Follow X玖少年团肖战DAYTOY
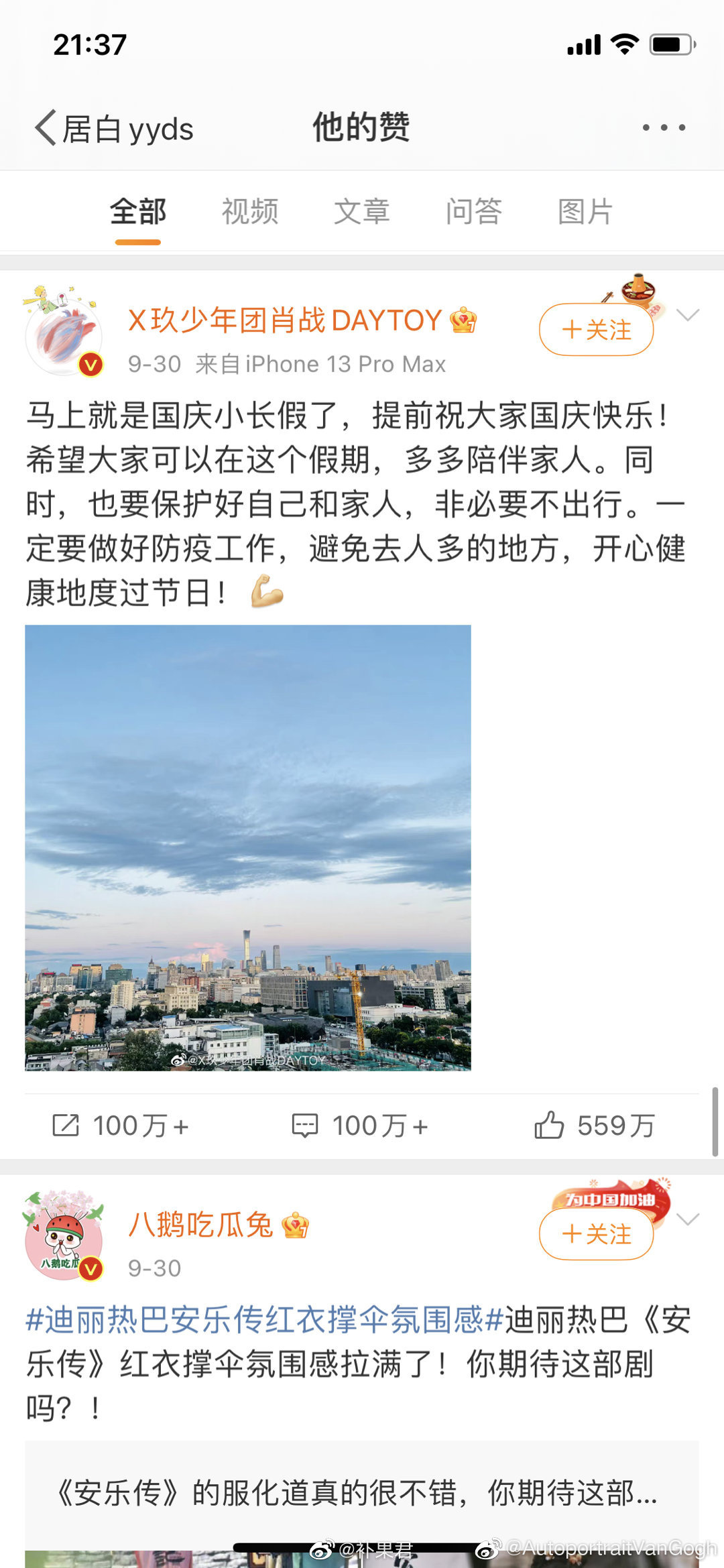The image size is (724, 1568). 596,329
